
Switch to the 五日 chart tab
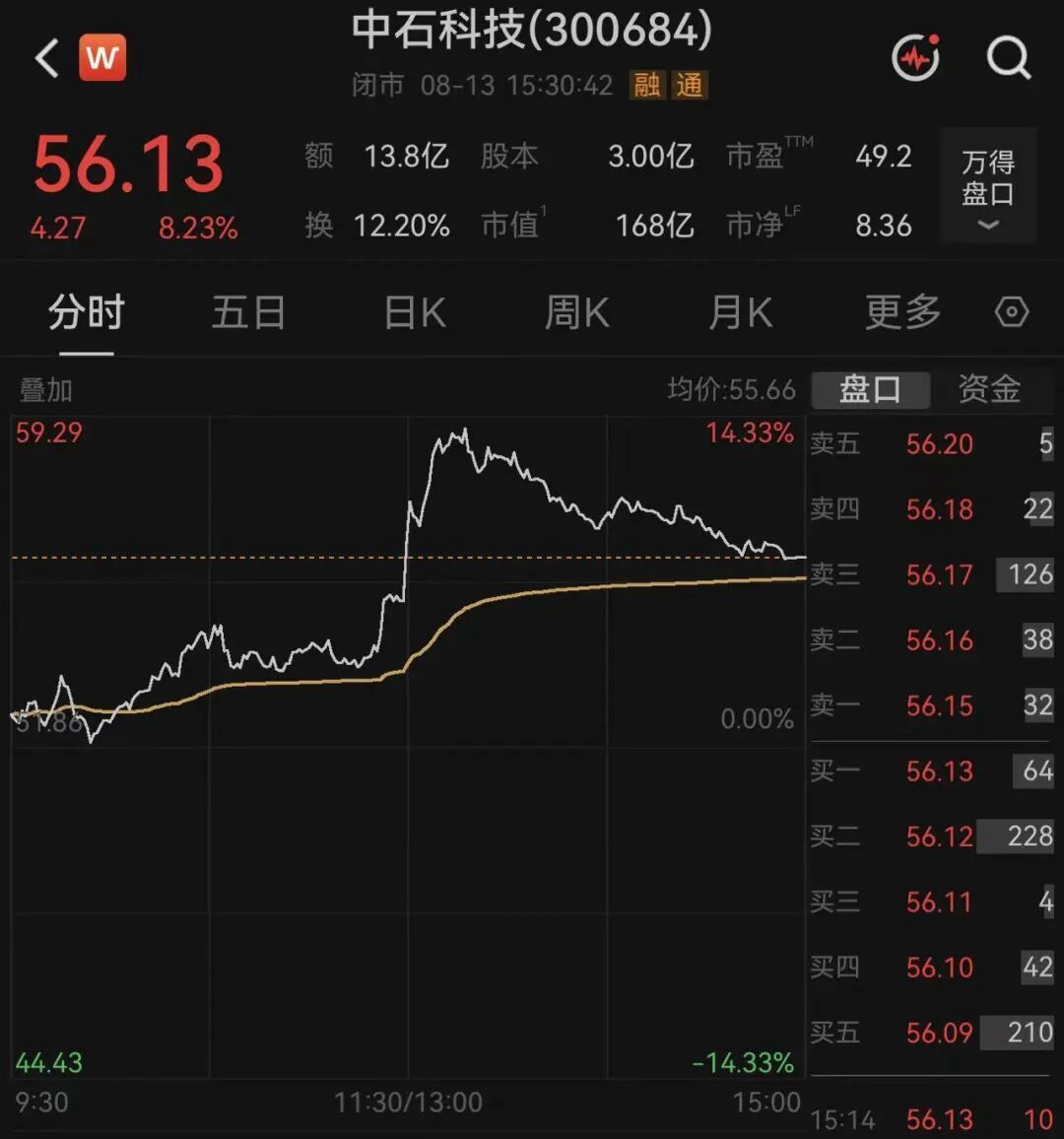point(248,312)
